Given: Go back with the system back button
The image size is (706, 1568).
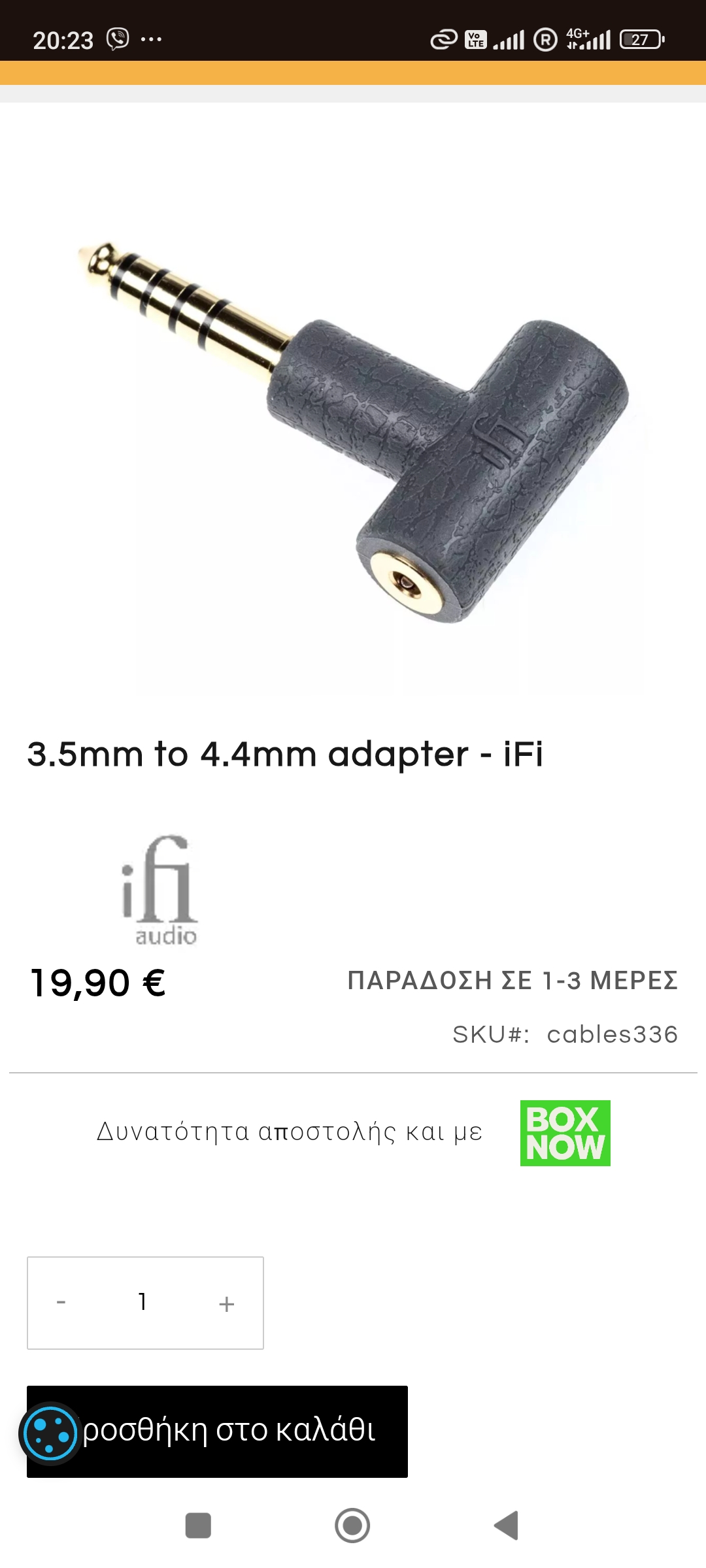Looking at the screenshot, I should tap(507, 1526).
